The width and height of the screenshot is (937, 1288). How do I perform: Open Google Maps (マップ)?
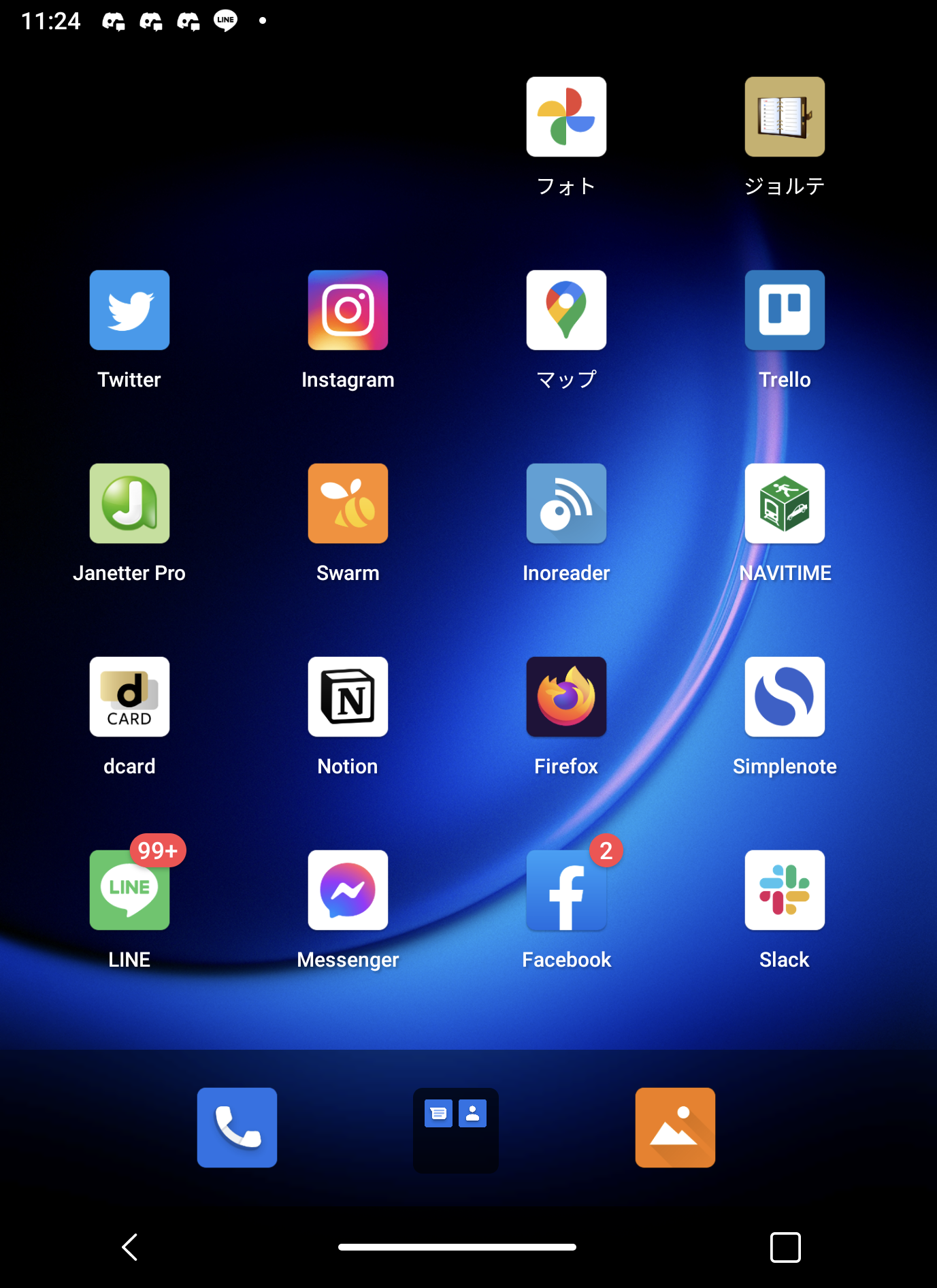coord(565,310)
